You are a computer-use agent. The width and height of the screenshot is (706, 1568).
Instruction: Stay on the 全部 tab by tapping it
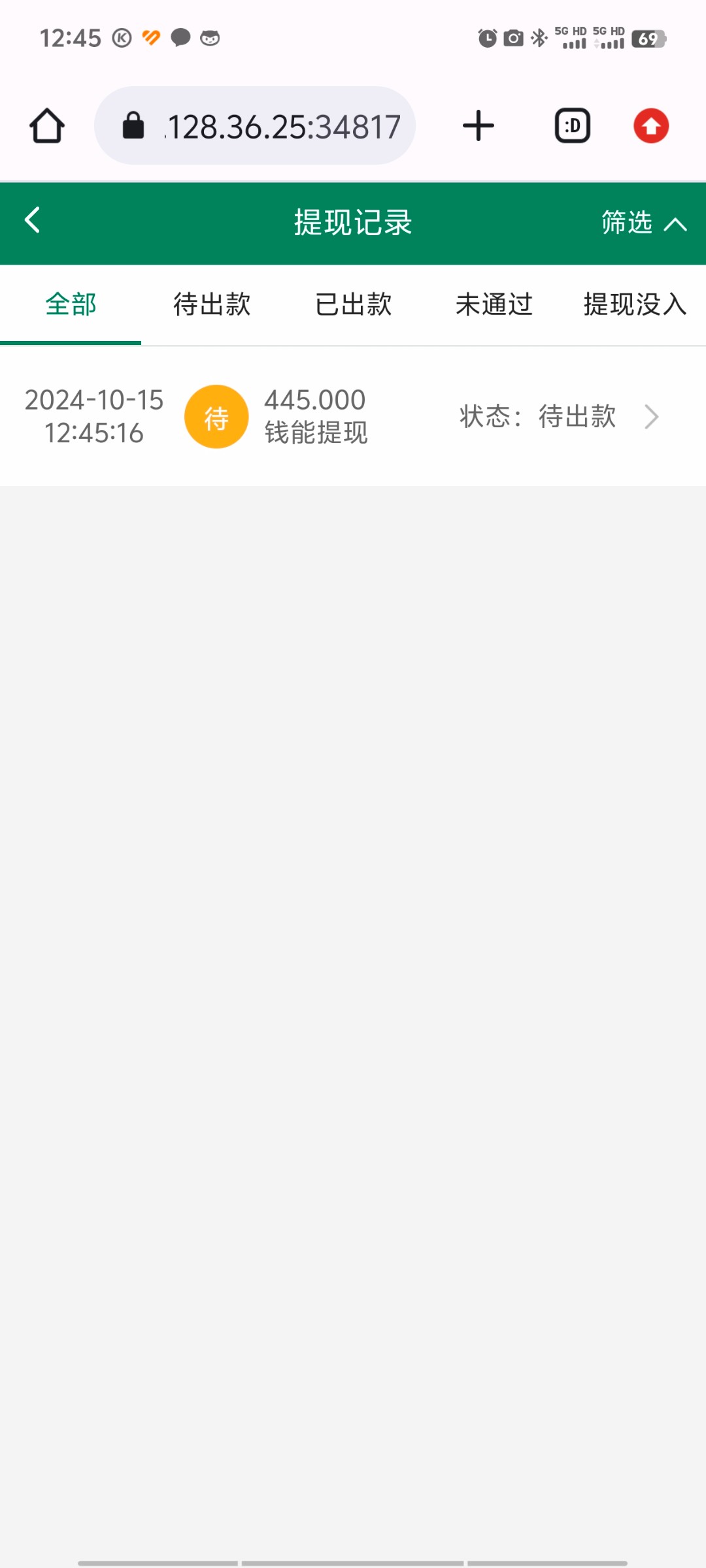tap(70, 304)
